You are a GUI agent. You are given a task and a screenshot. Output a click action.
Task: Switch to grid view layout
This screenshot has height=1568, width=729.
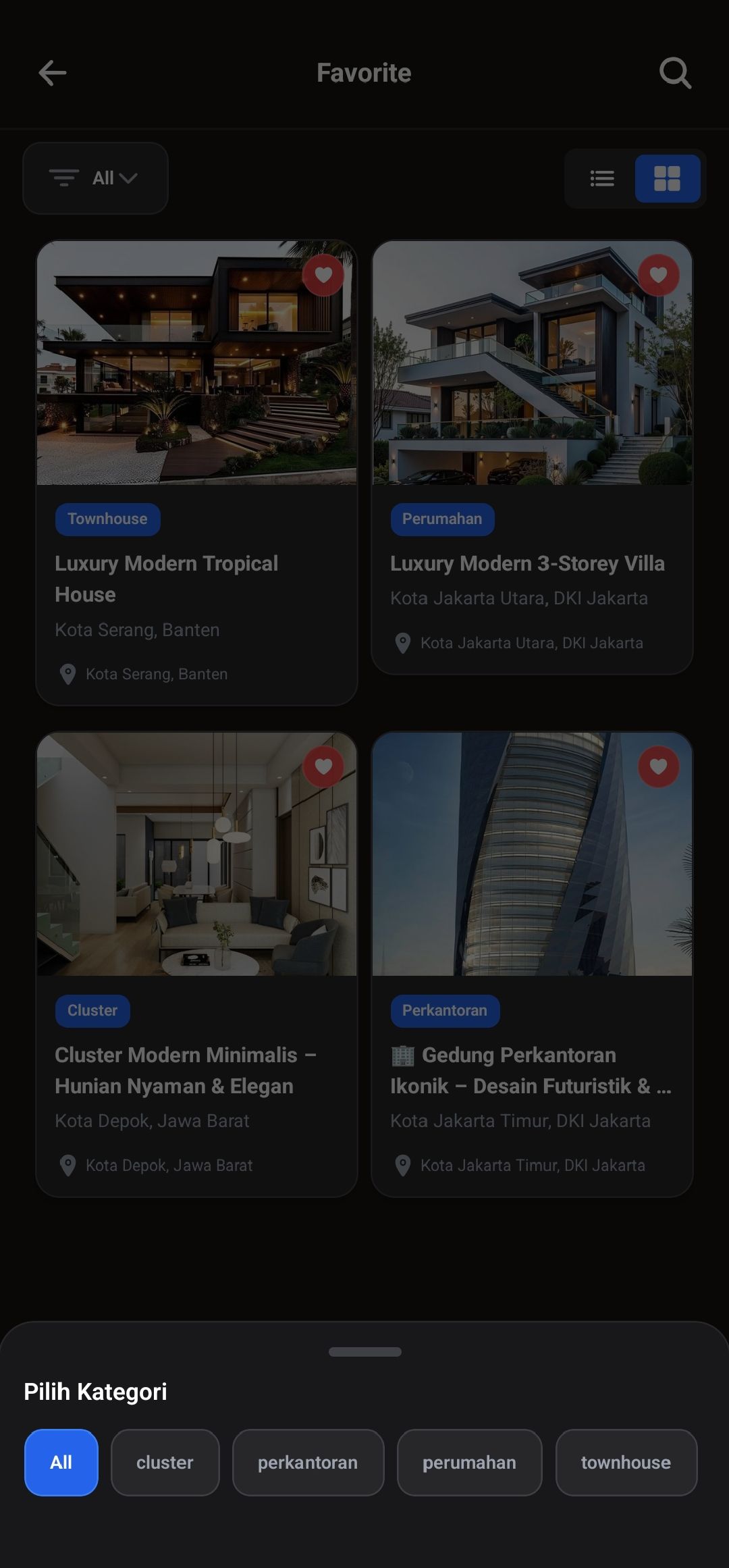coord(667,178)
